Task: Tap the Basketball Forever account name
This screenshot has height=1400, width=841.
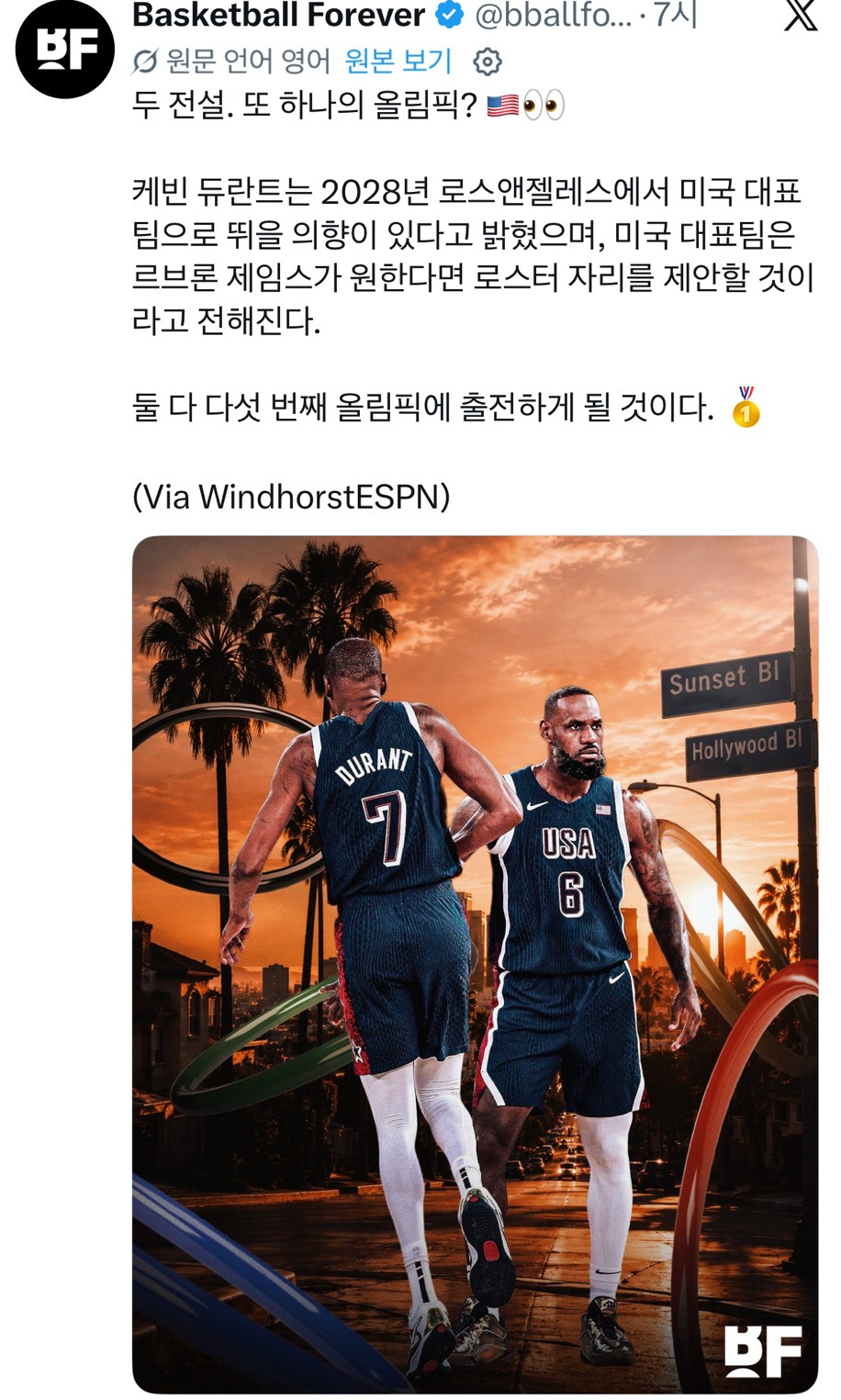Action: (278, 15)
